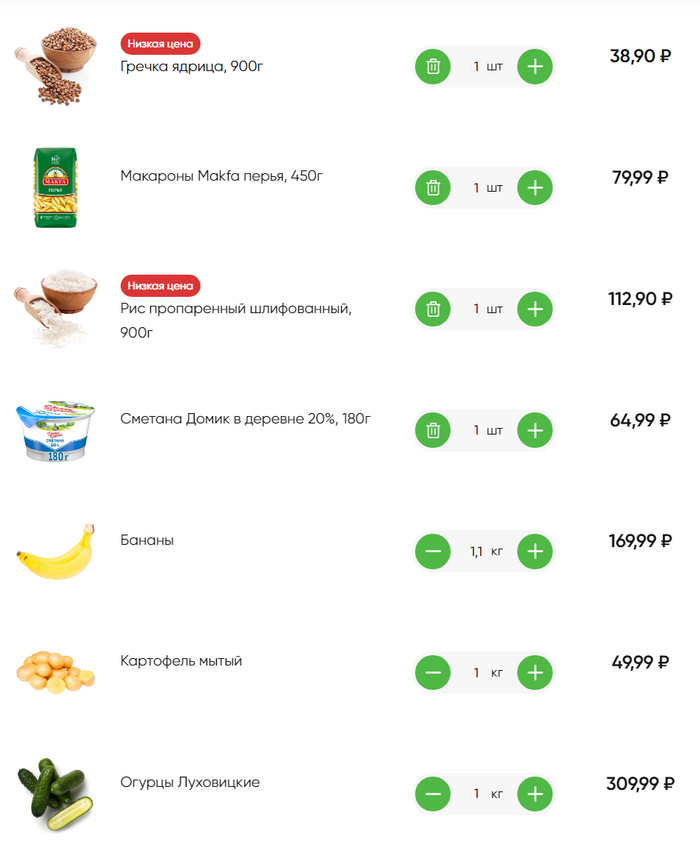This screenshot has width=700, height=841.
Task: Reduce Картофель мытый quantity
Action: click(433, 673)
